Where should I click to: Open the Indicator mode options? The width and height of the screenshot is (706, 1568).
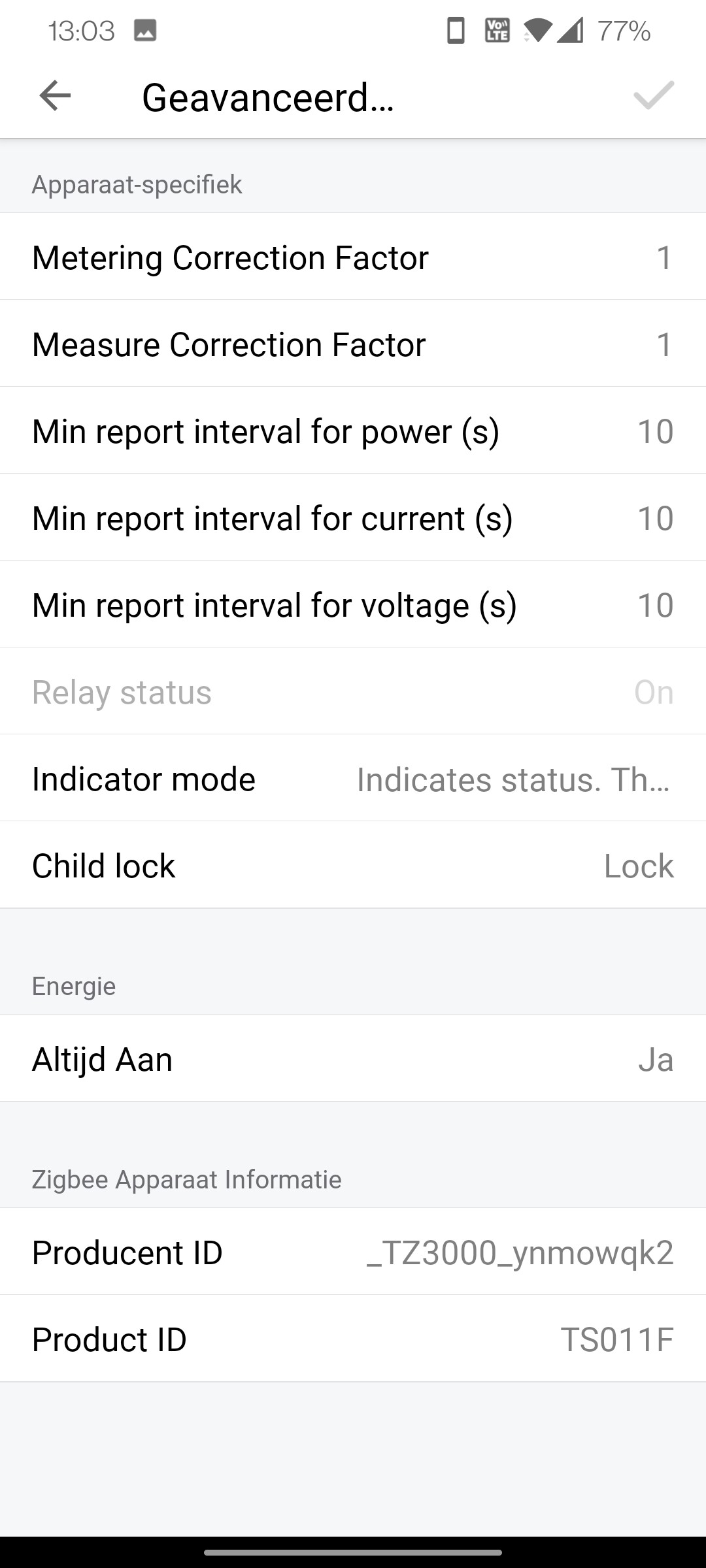353,778
